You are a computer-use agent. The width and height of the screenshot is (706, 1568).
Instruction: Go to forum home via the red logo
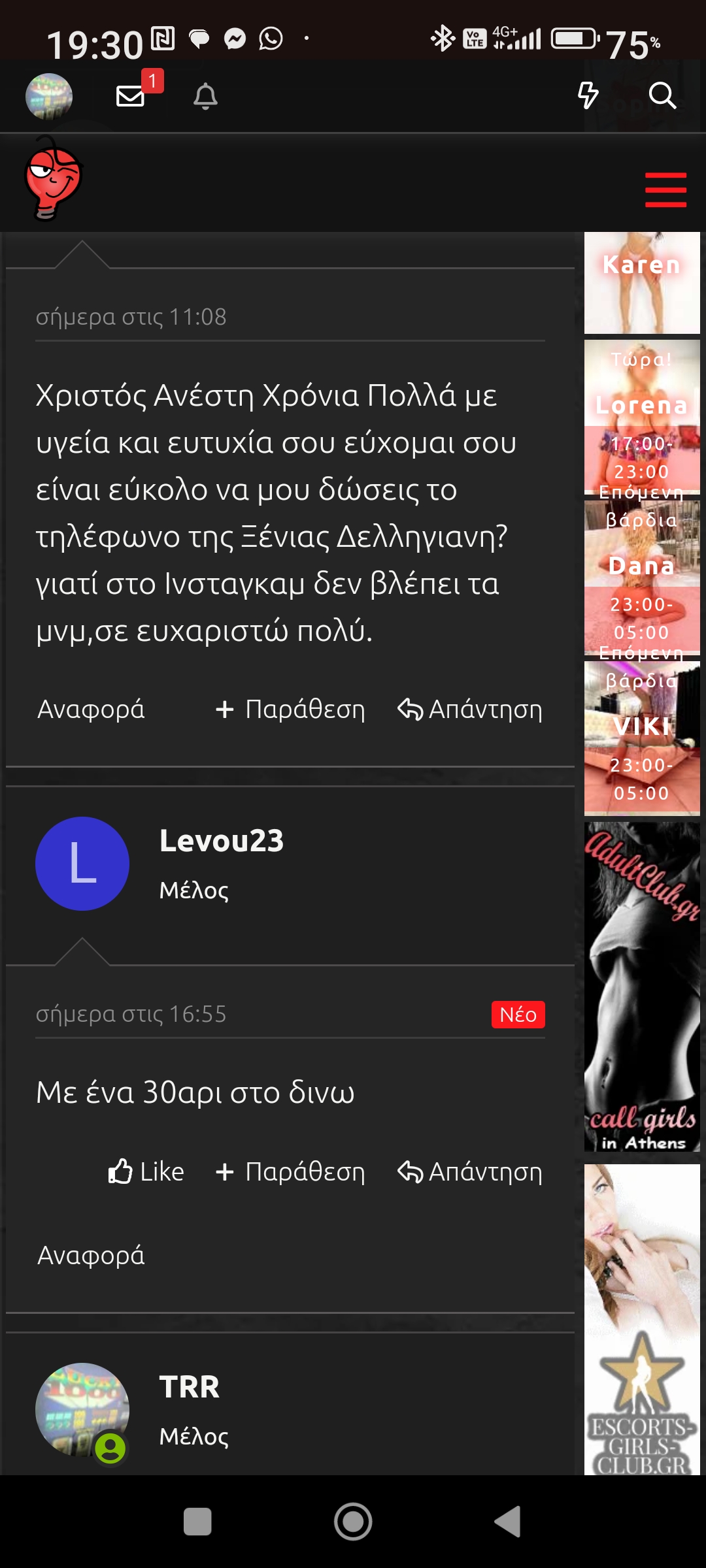(53, 179)
